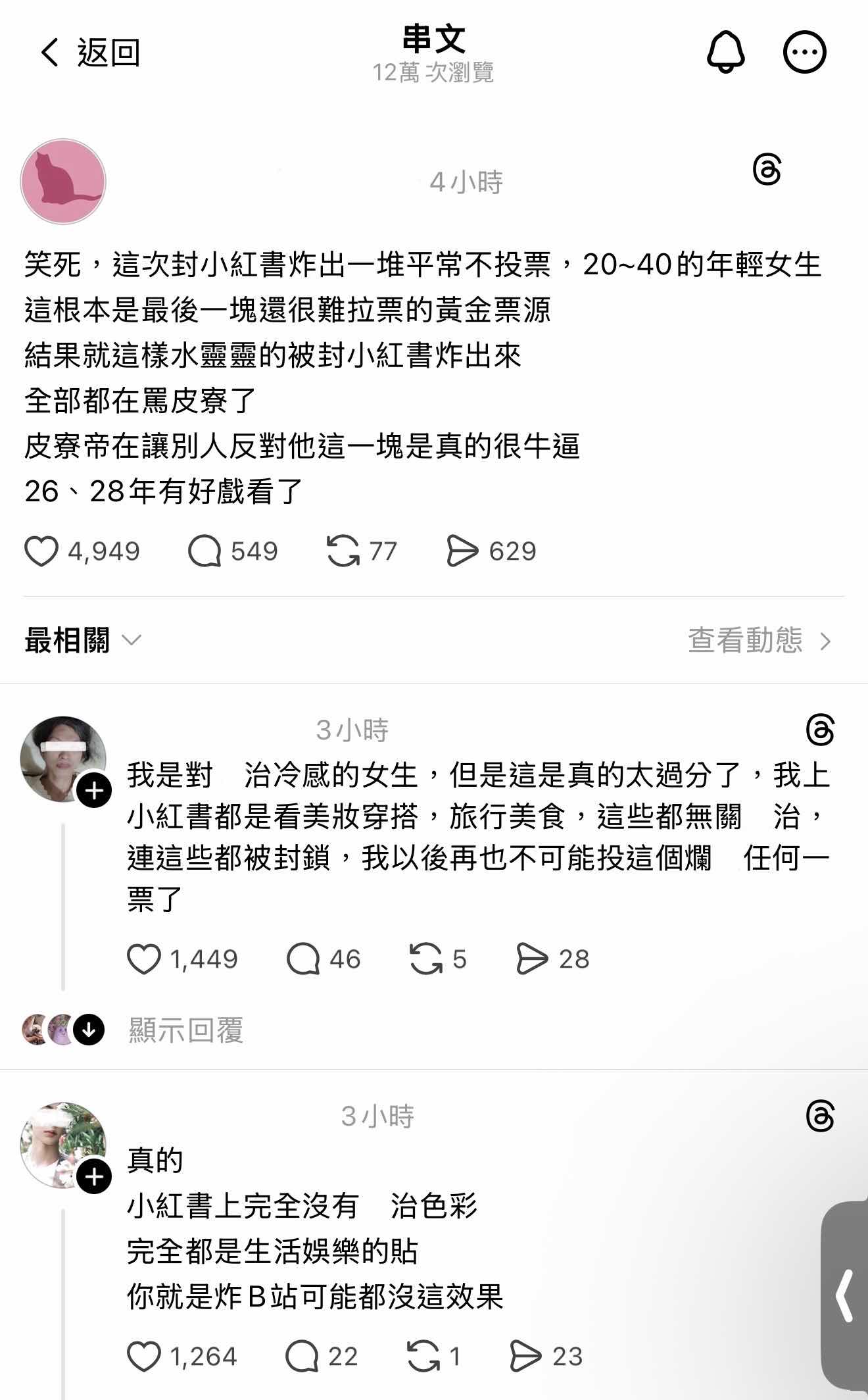Share the reply with 23 shares
The image size is (868, 1400).
pyautogui.click(x=525, y=1357)
